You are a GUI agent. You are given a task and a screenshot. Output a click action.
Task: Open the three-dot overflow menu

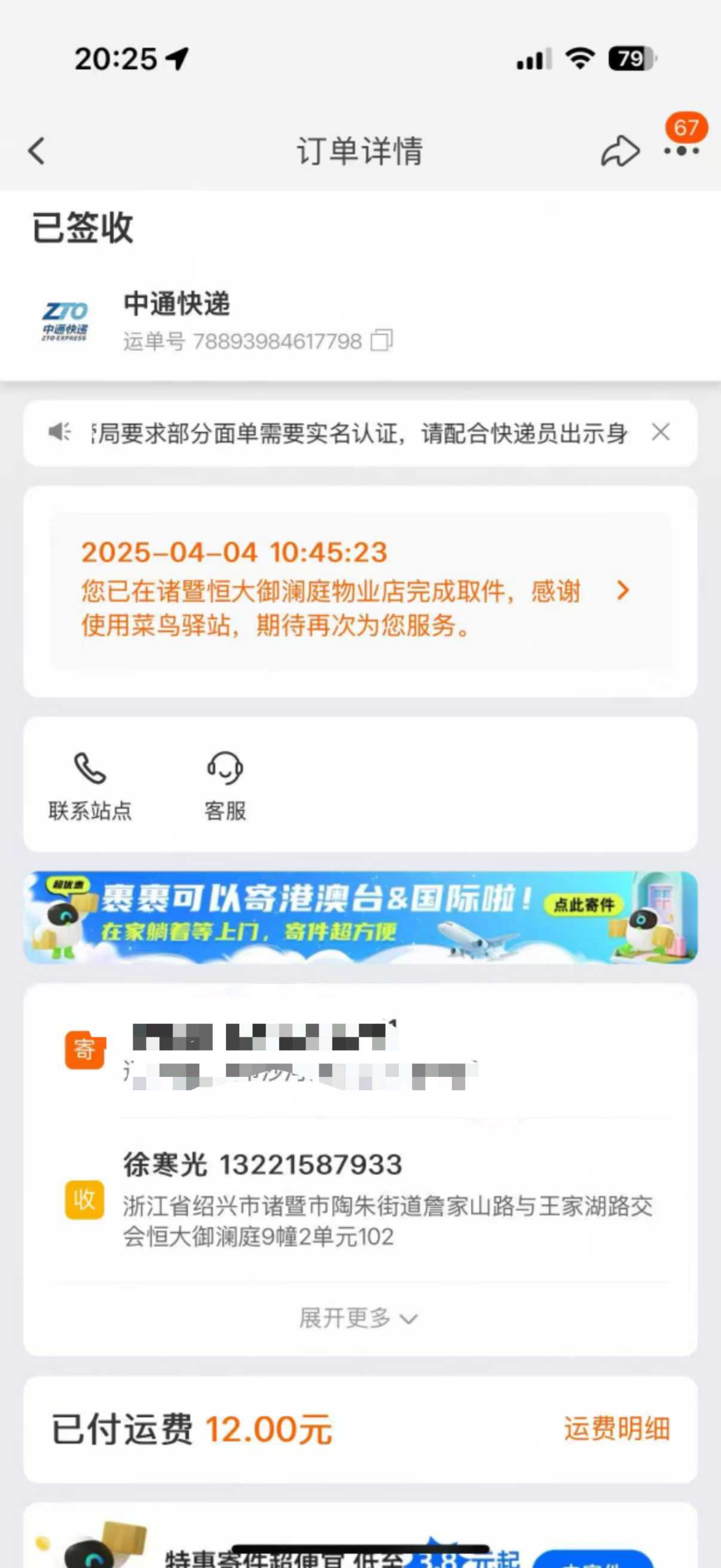682,150
